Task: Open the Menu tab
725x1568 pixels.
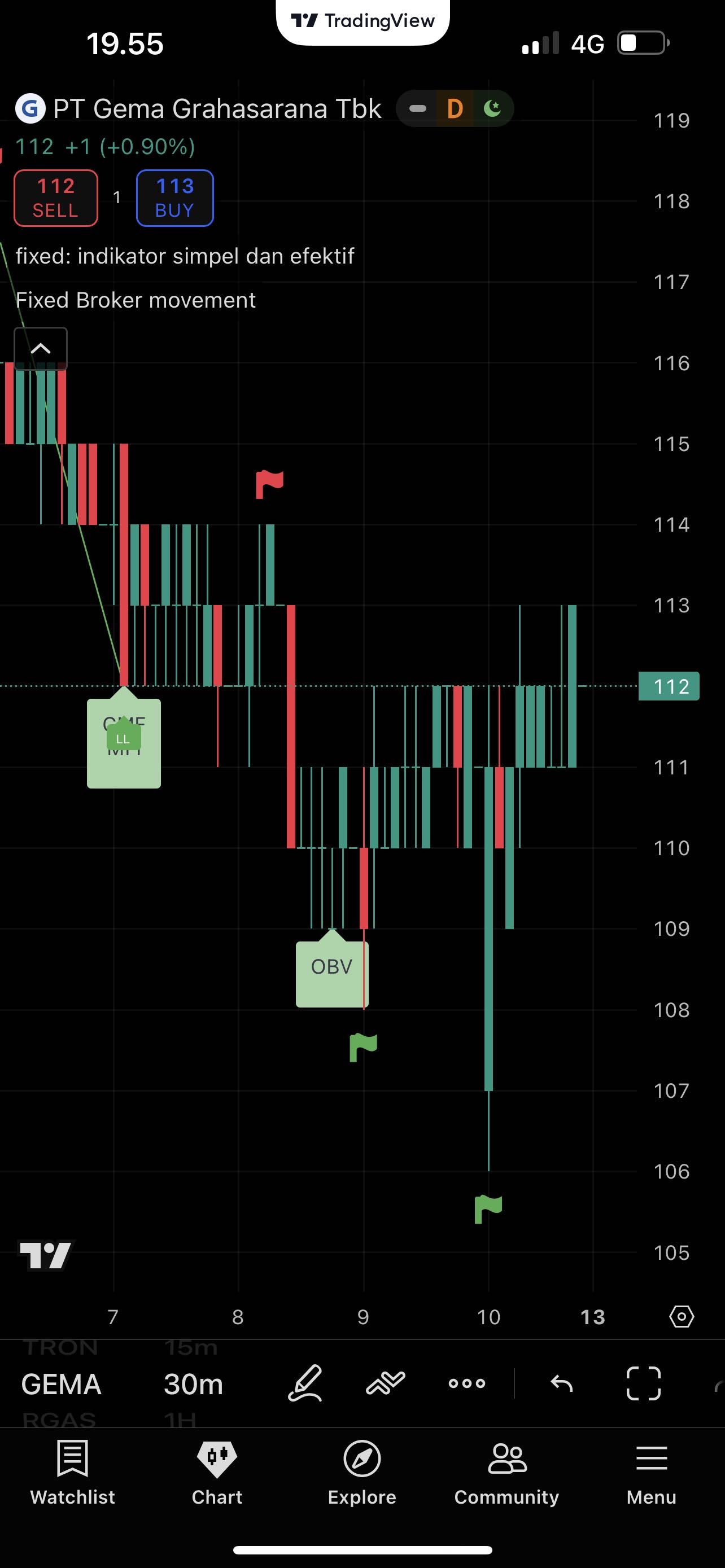Action: 652,1473
